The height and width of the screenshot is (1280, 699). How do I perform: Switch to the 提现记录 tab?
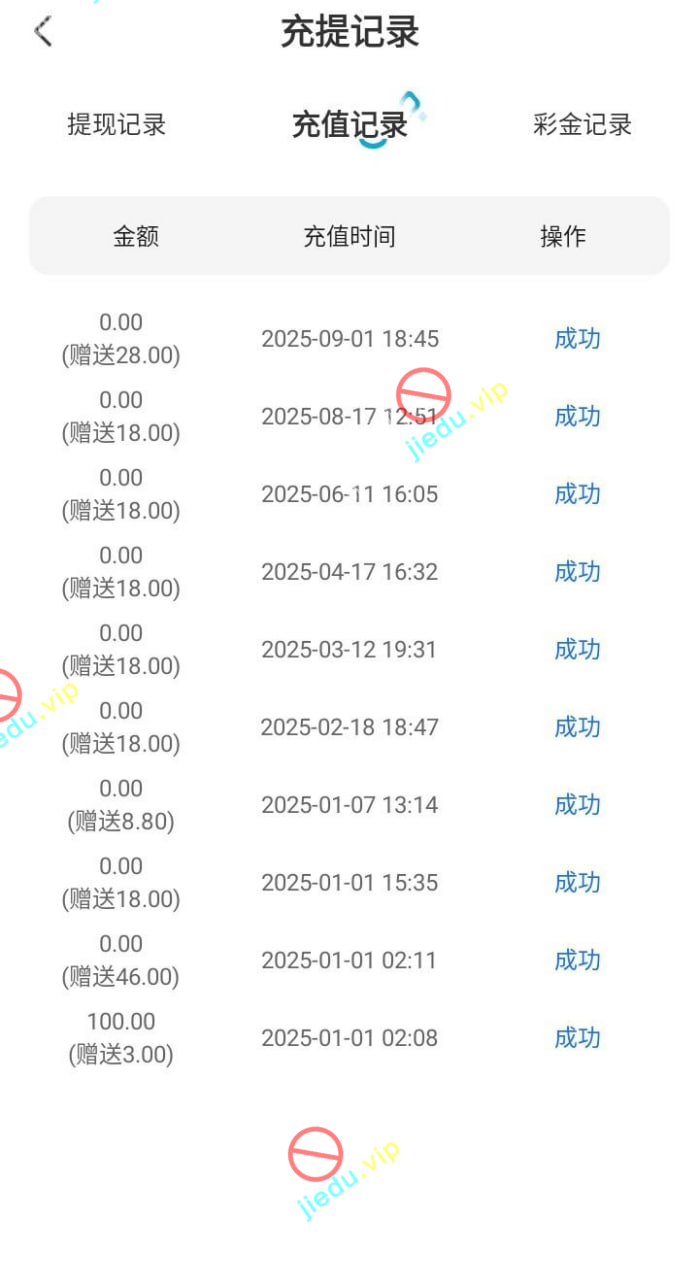[116, 125]
